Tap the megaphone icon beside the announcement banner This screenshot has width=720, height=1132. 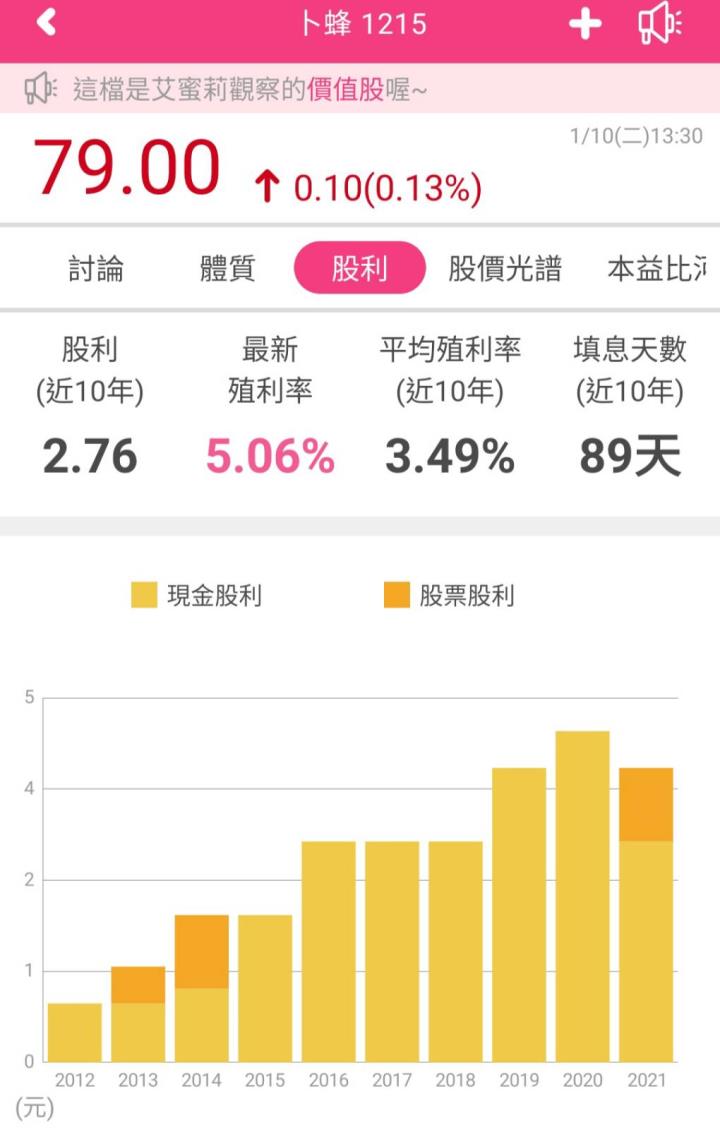[36, 90]
